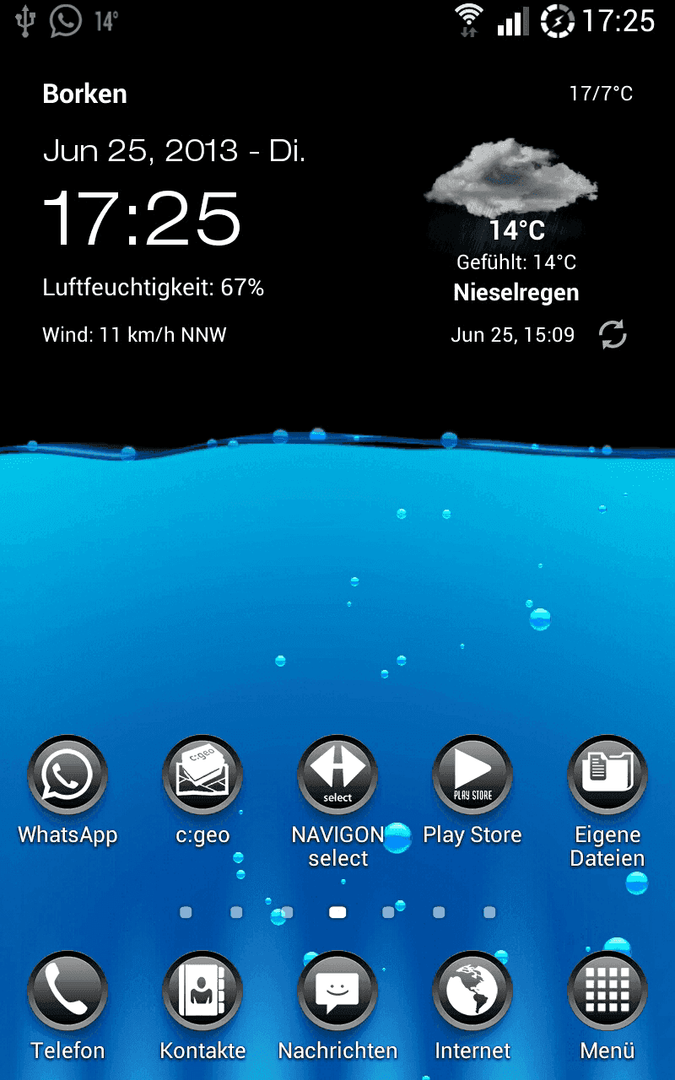Jump to the first home screen page dot
This screenshot has width=675, height=1080.
pyautogui.click(x=186, y=912)
